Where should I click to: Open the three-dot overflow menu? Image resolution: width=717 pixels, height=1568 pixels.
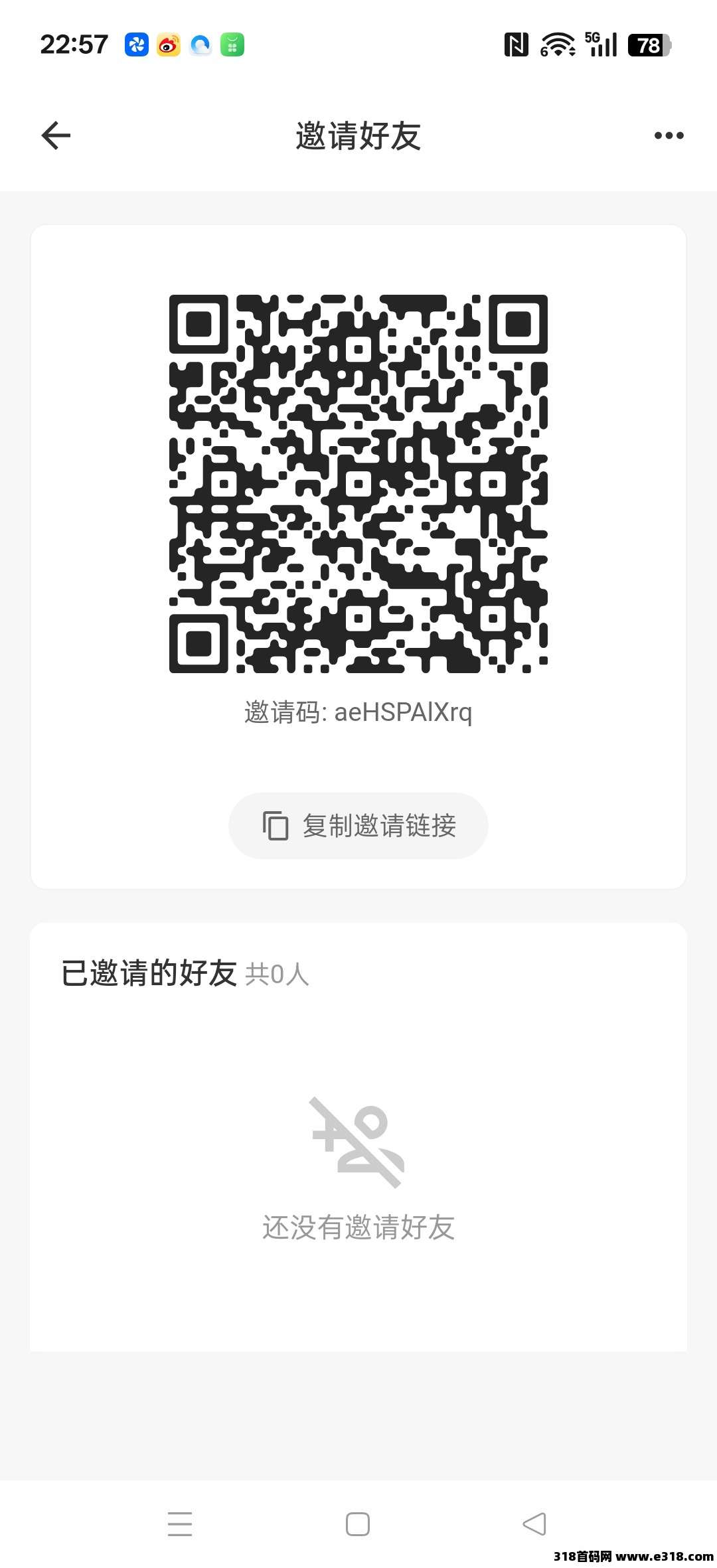click(669, 135)
